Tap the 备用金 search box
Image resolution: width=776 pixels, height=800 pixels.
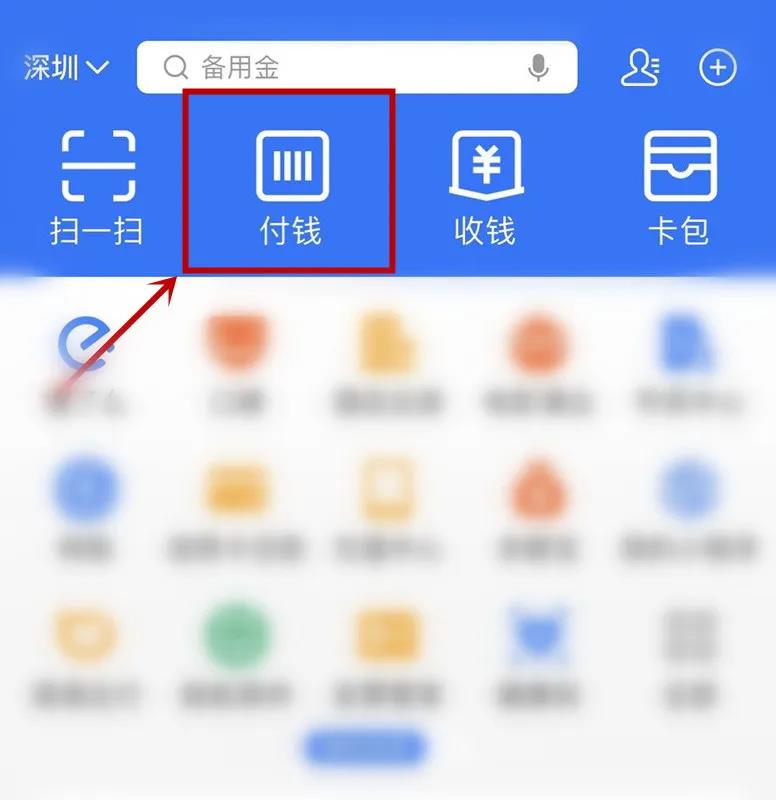coord(340,68)
